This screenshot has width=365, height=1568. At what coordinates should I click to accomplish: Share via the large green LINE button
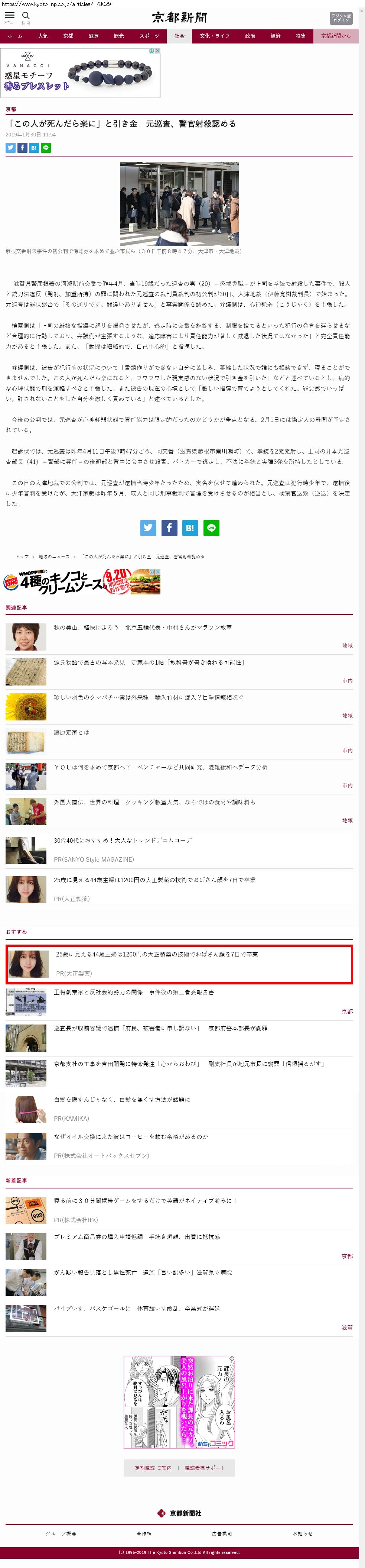pyautogui.click(x=211, y=528)
